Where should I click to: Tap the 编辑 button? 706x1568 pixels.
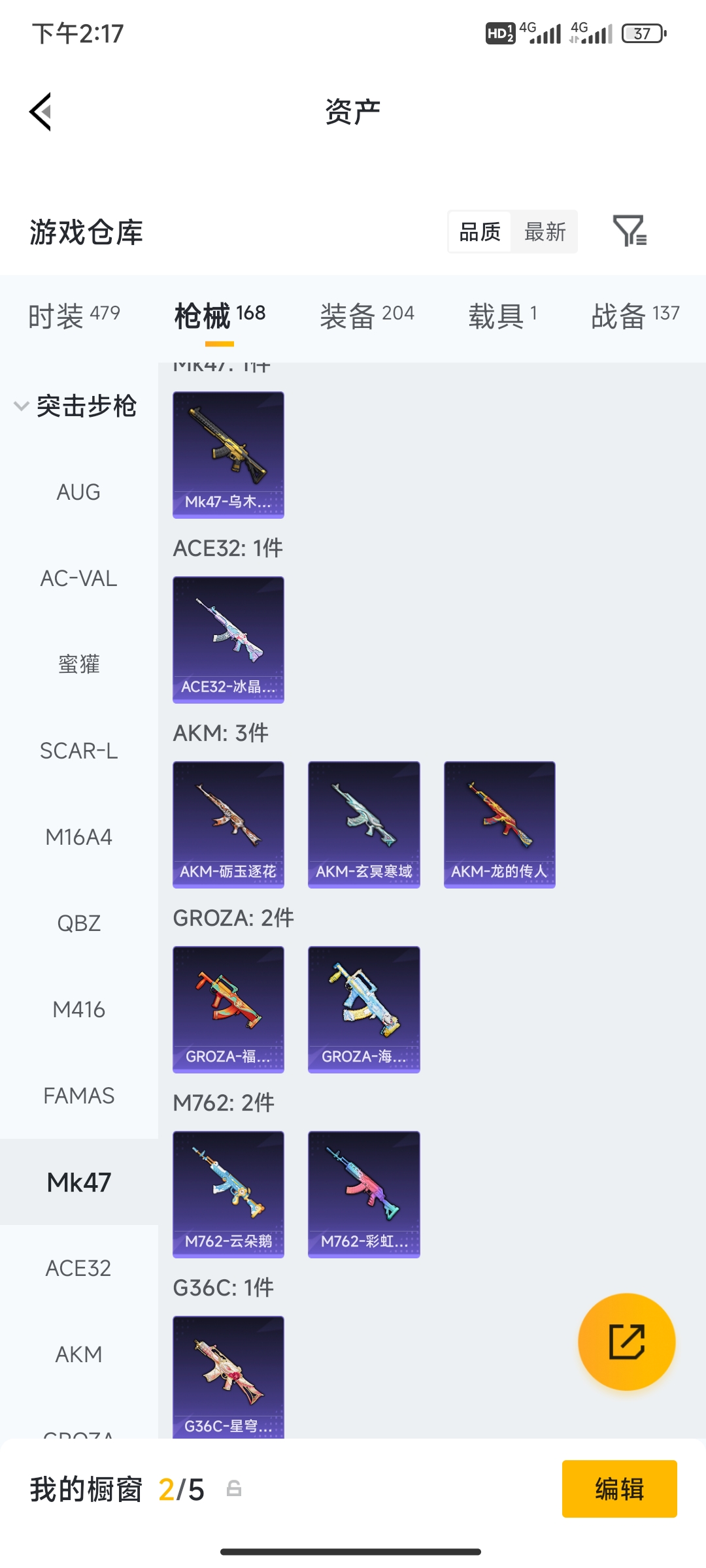(619, 1489)
